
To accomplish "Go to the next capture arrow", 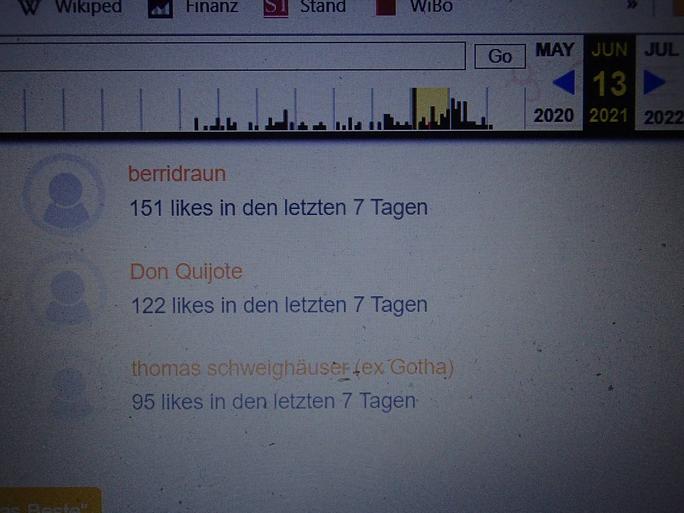I will [655, 82].
